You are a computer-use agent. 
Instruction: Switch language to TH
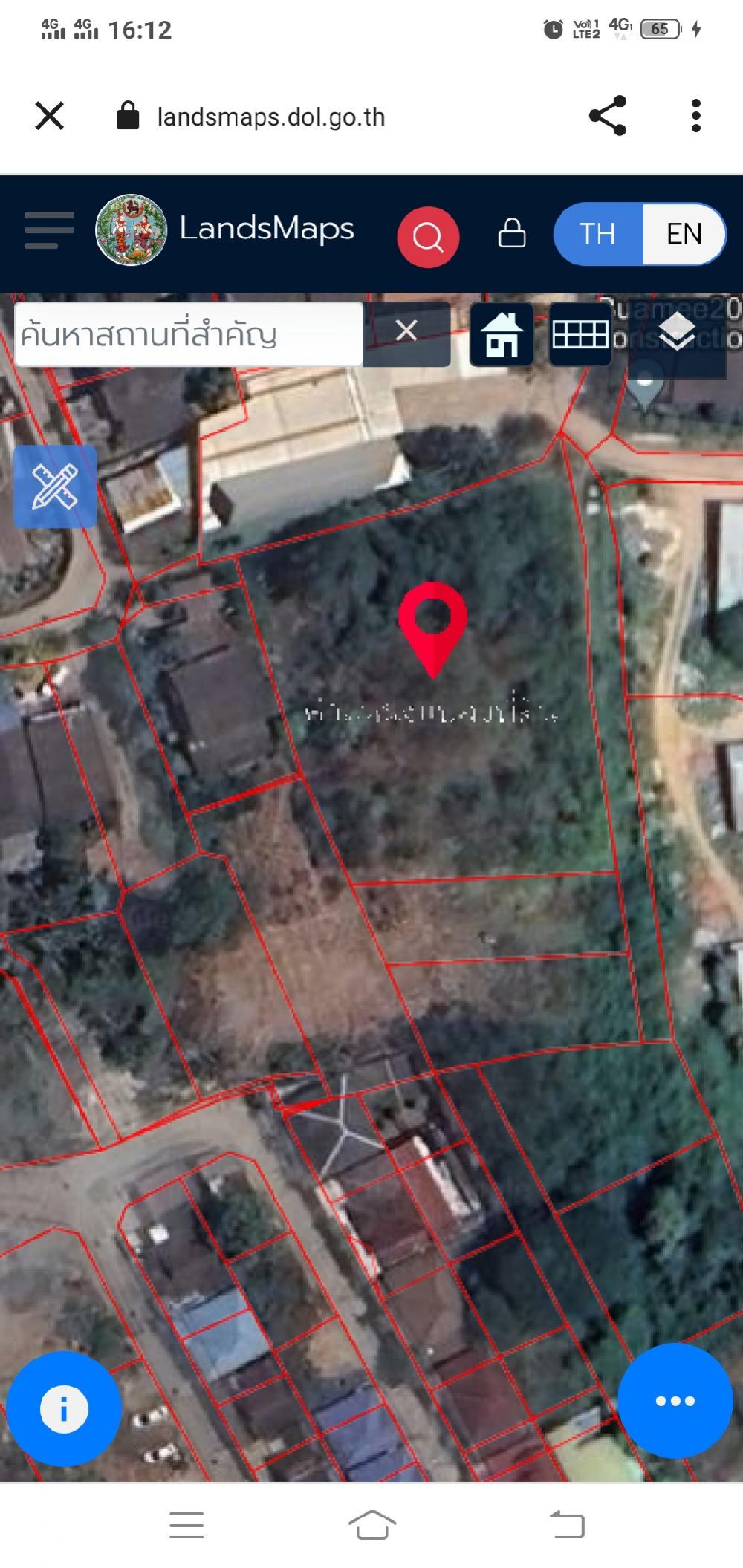pyautogui.click(x=597, y=234)
